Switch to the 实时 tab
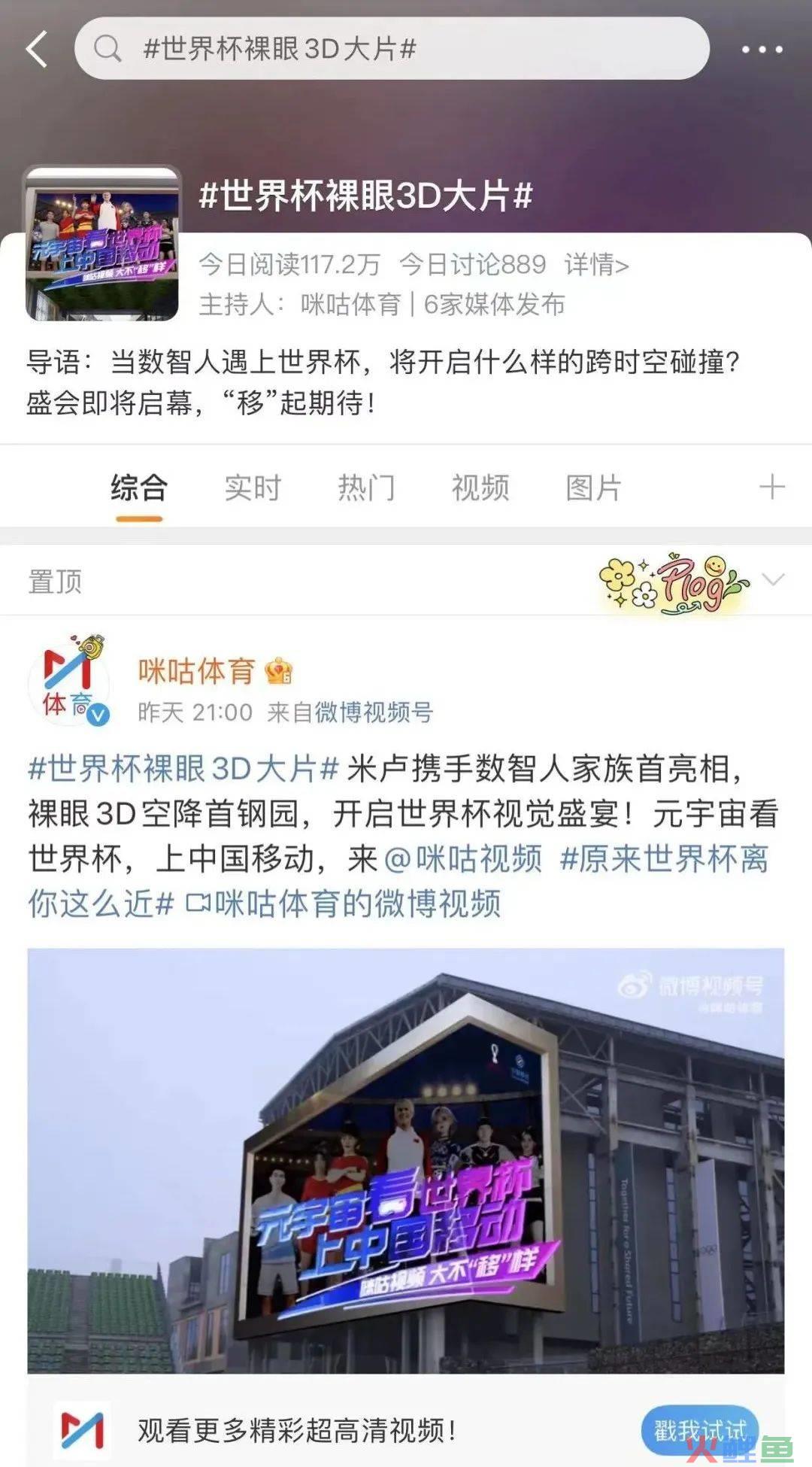812x1467 pixels. tap(253, 487)
